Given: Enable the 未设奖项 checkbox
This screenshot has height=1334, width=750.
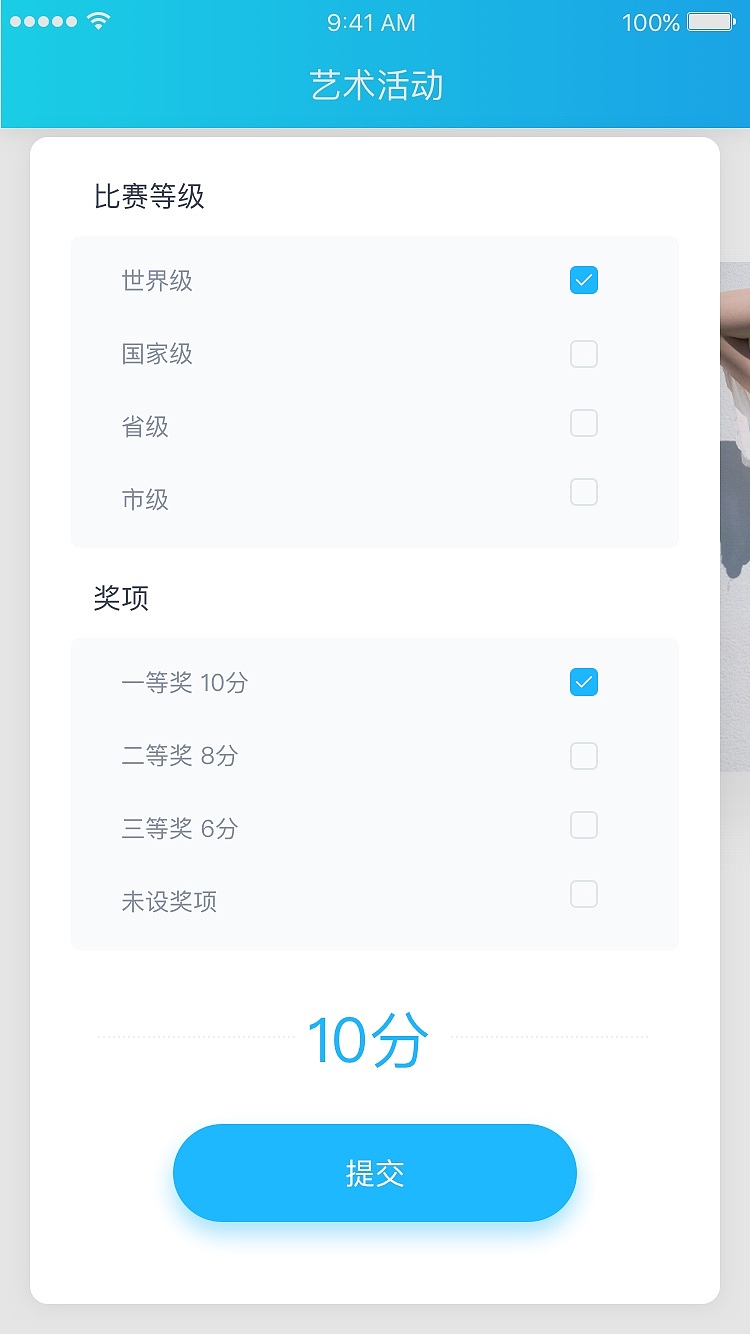Looking at the screenshot, I should 584,894.
